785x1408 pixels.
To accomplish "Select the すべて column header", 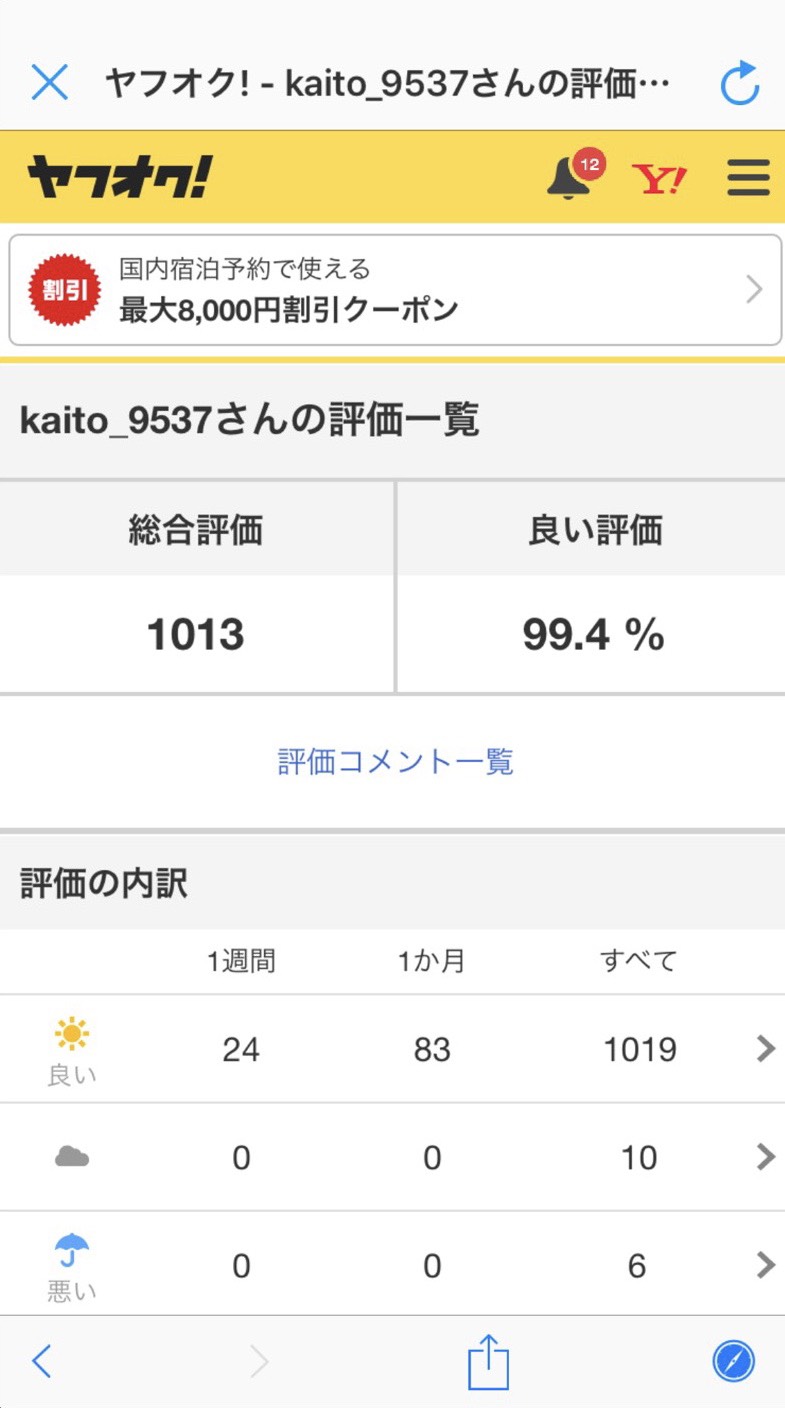I will (638, 961).
